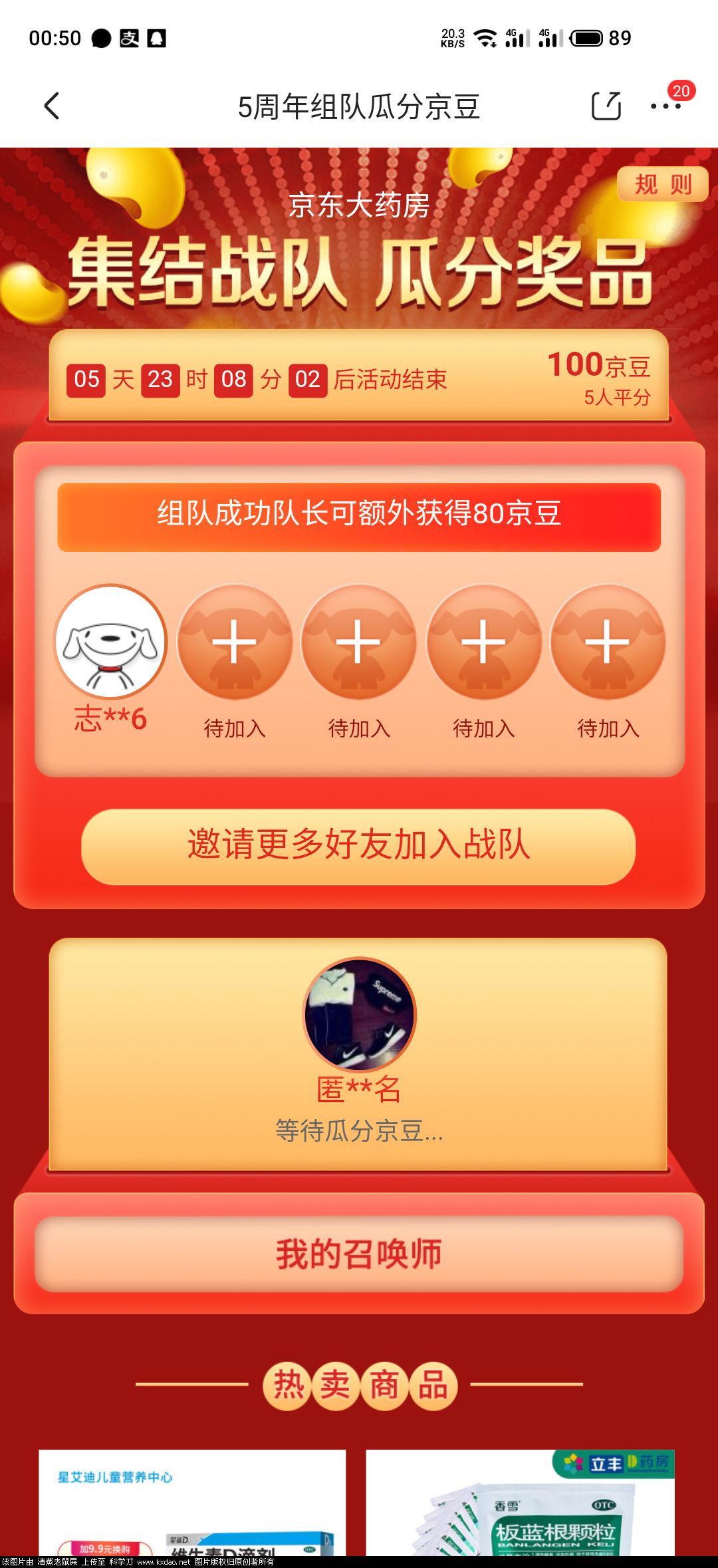The height and width of the screenshot is (1568, 718).
Task: Tap the back arrow to leave activity
Action: pos(53,105)
